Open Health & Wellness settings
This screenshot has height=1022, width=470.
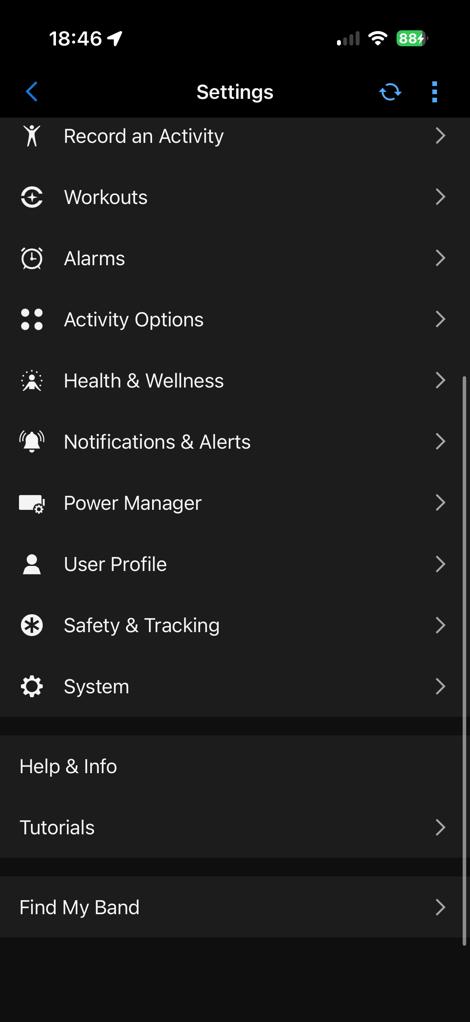(231, 381)
